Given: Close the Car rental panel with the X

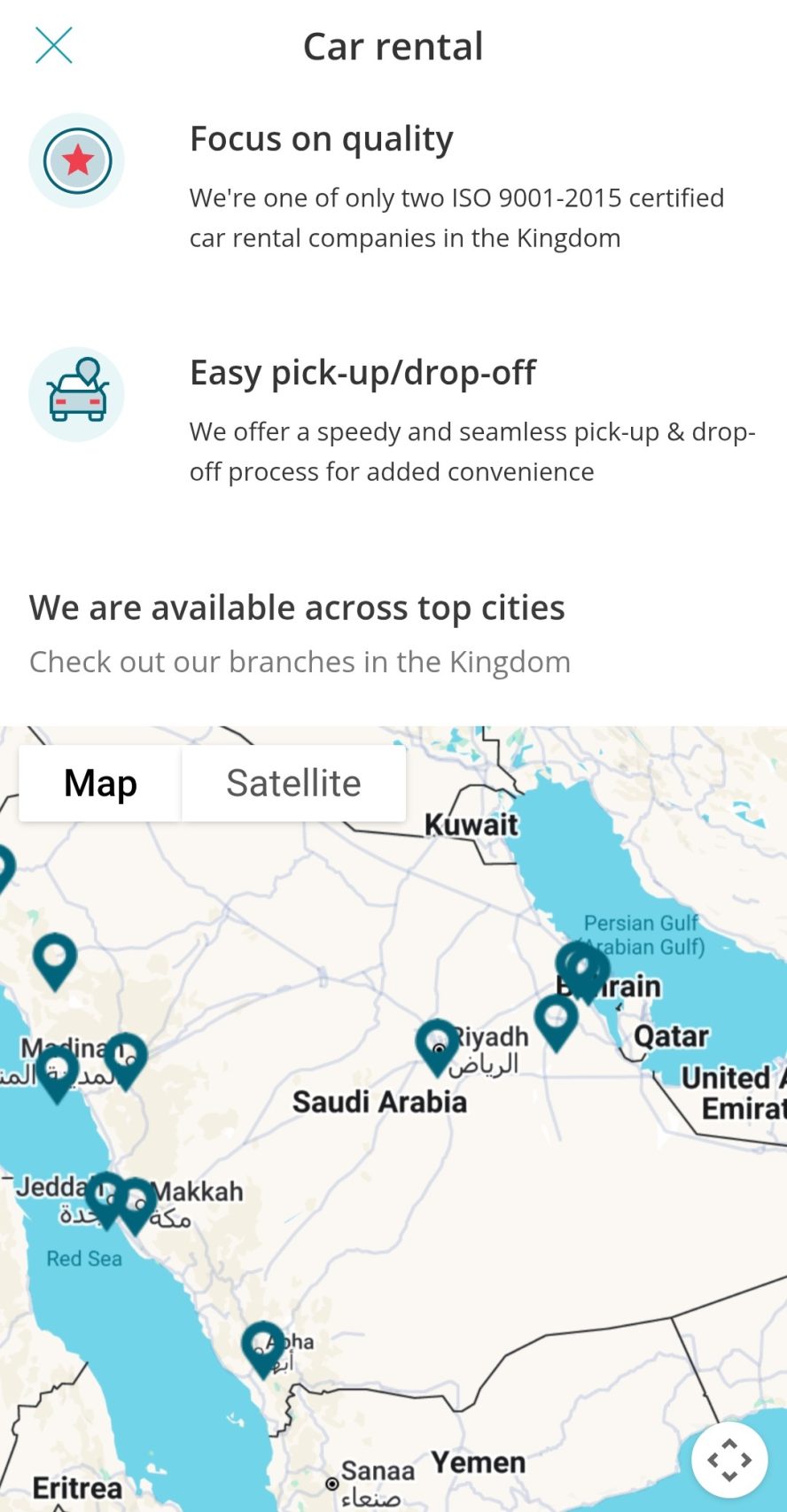Looking at the screenshot, I should (53, 45).
